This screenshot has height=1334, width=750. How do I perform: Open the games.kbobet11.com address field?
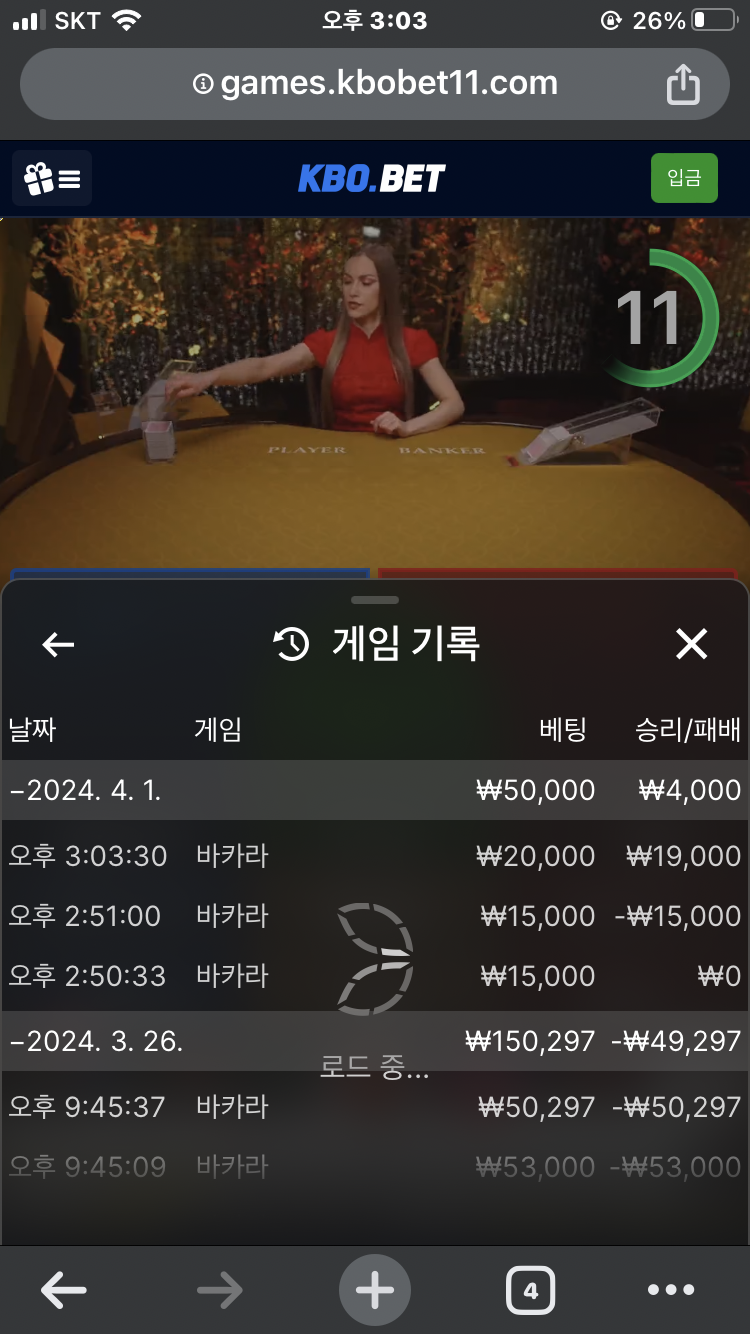[x=375, y=84]
